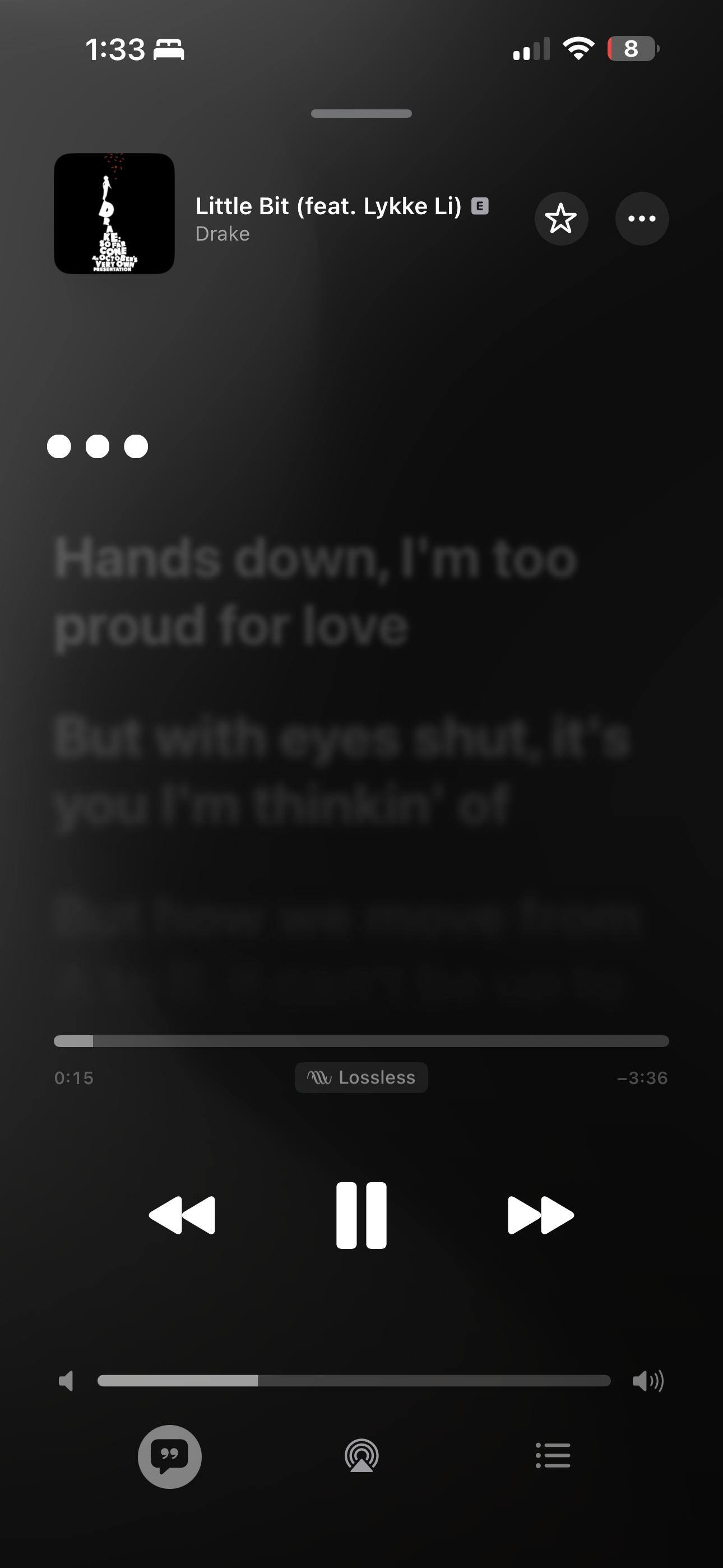Jump to lyric "Hands down, I'm too proud"
The height and width of the screenshot is (1568, 723).
point(315,592)
